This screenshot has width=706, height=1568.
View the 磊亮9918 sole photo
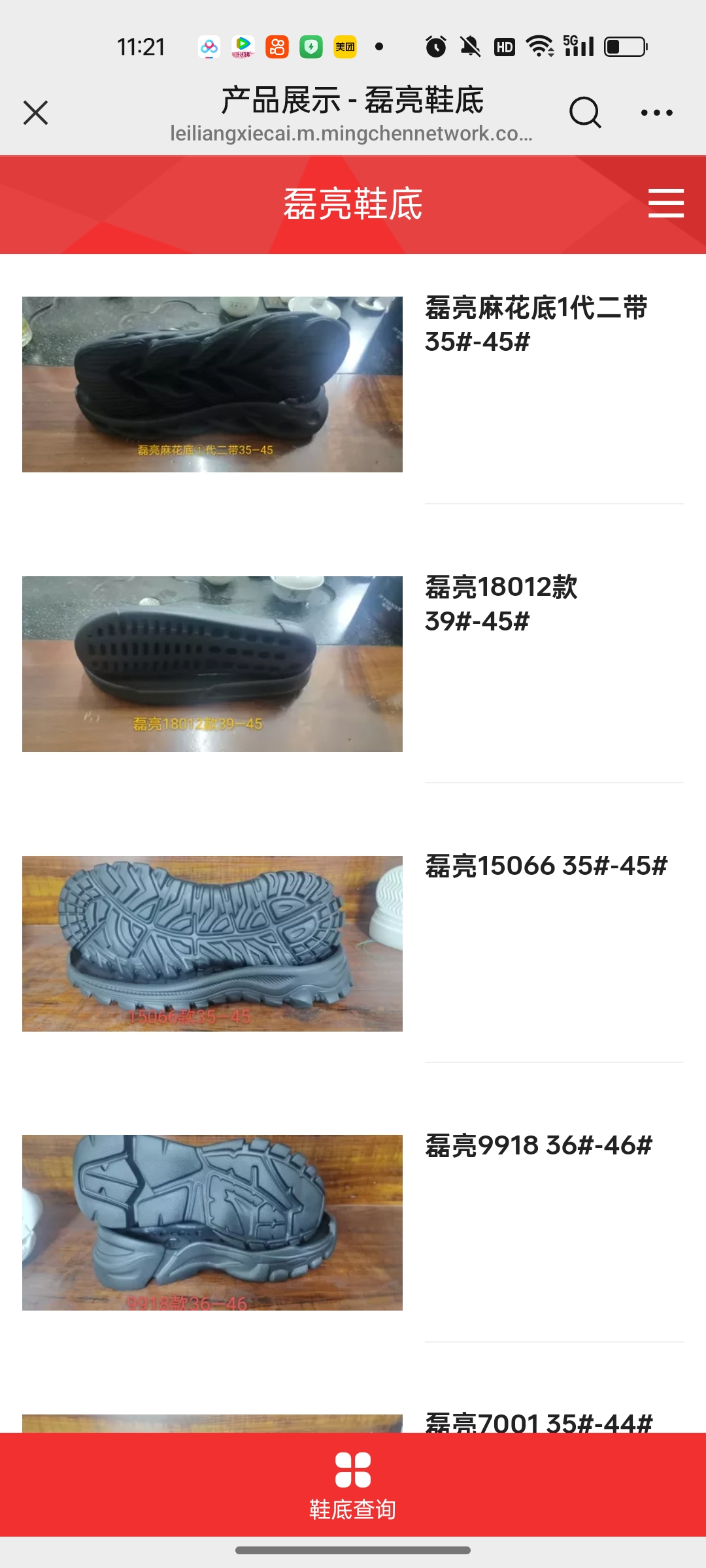click(212, 1222)
